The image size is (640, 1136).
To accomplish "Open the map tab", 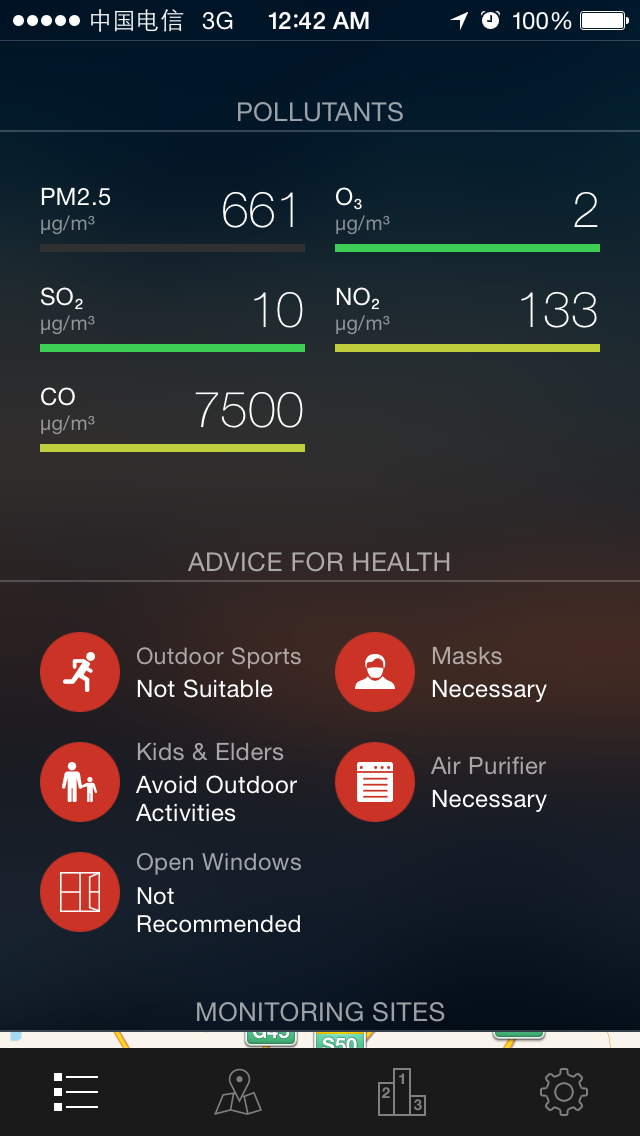I will (238, 1092).
